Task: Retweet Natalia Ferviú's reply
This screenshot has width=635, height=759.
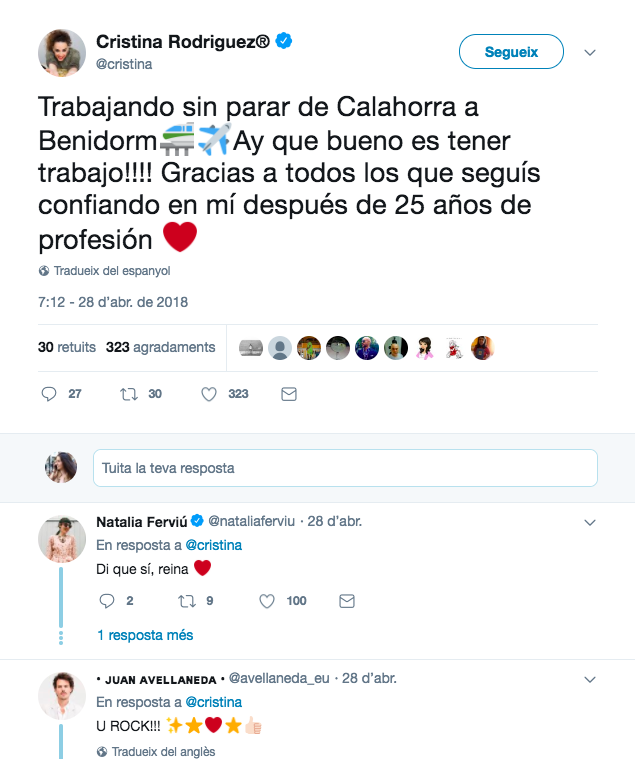Action: pos(185,601)
